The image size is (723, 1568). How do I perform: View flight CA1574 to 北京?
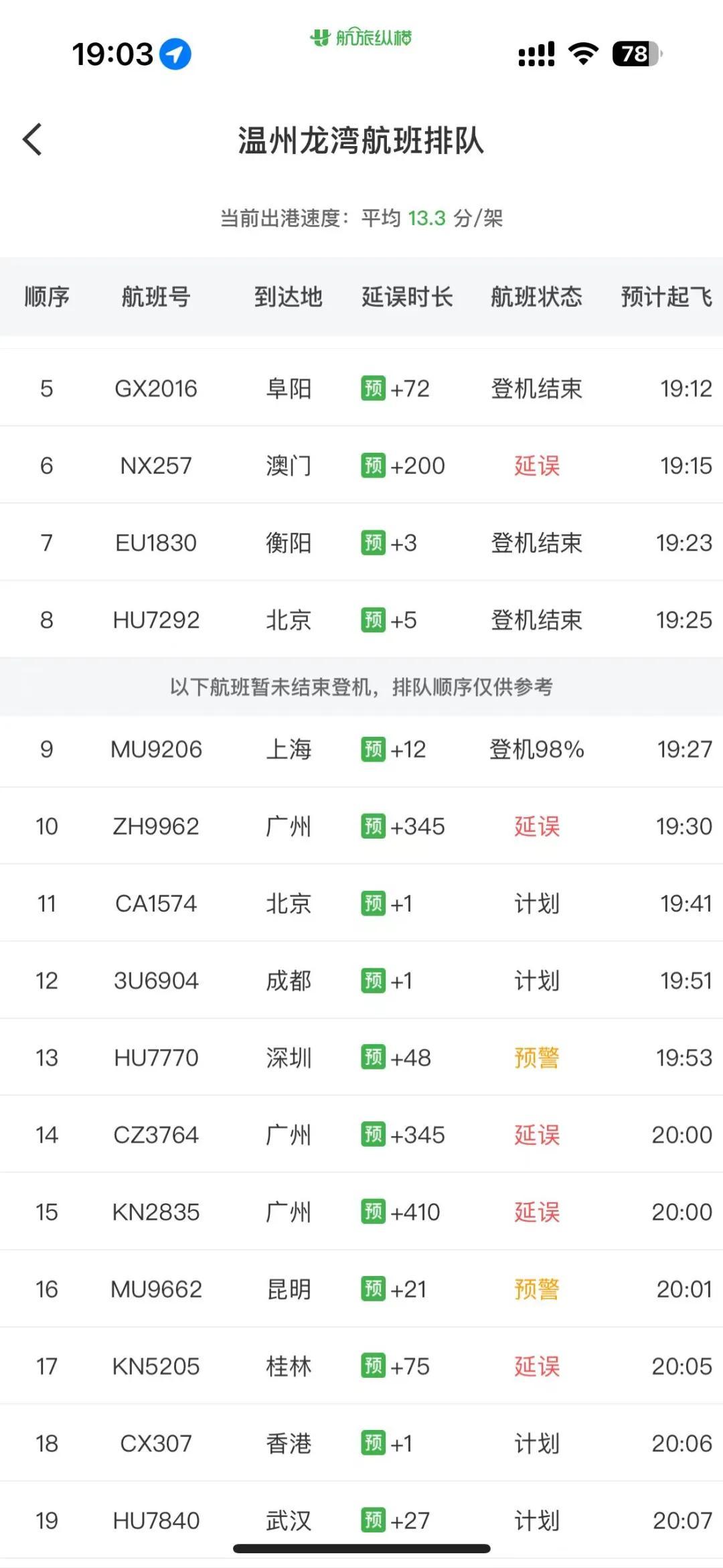click(x=156, y=904)
